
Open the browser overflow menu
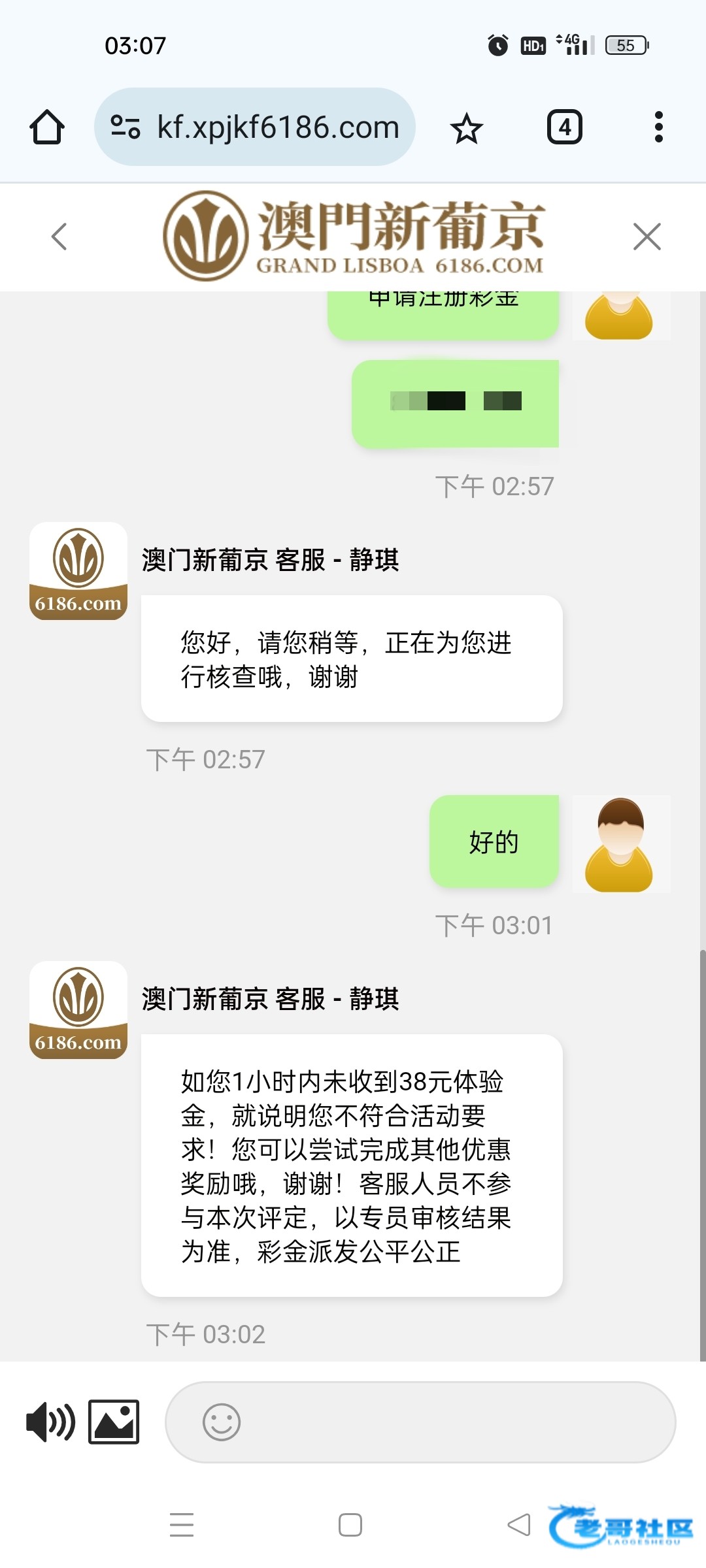[658, 127]
